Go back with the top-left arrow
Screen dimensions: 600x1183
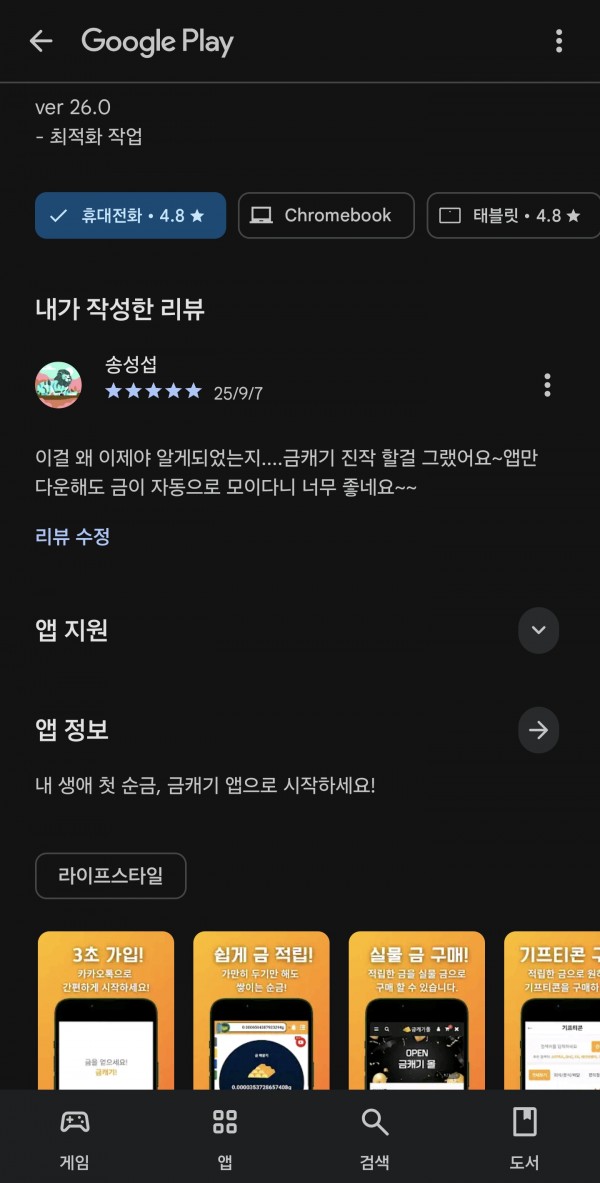pyautogui.click(x=41, y=41)
